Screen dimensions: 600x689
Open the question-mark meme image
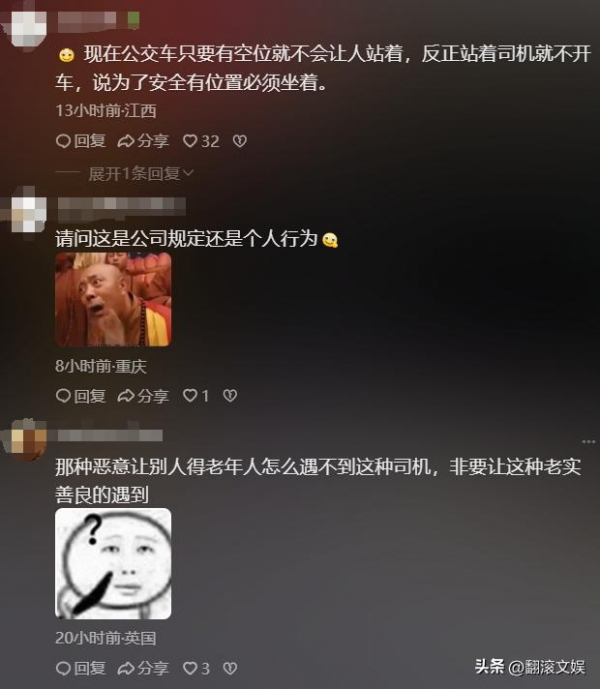point(113,563)
